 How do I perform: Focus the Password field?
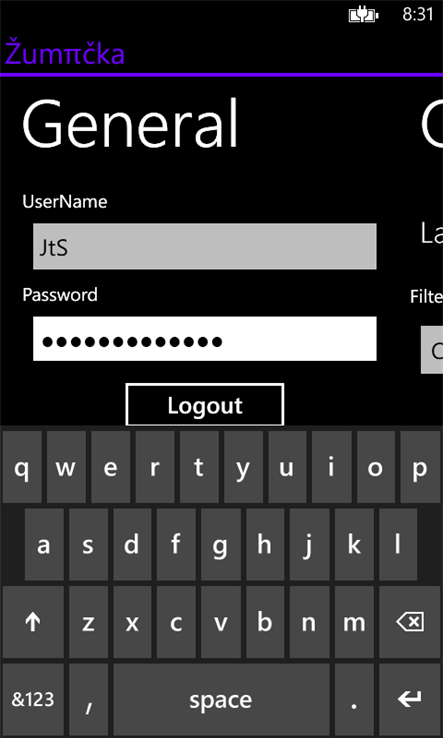point(205,339)
